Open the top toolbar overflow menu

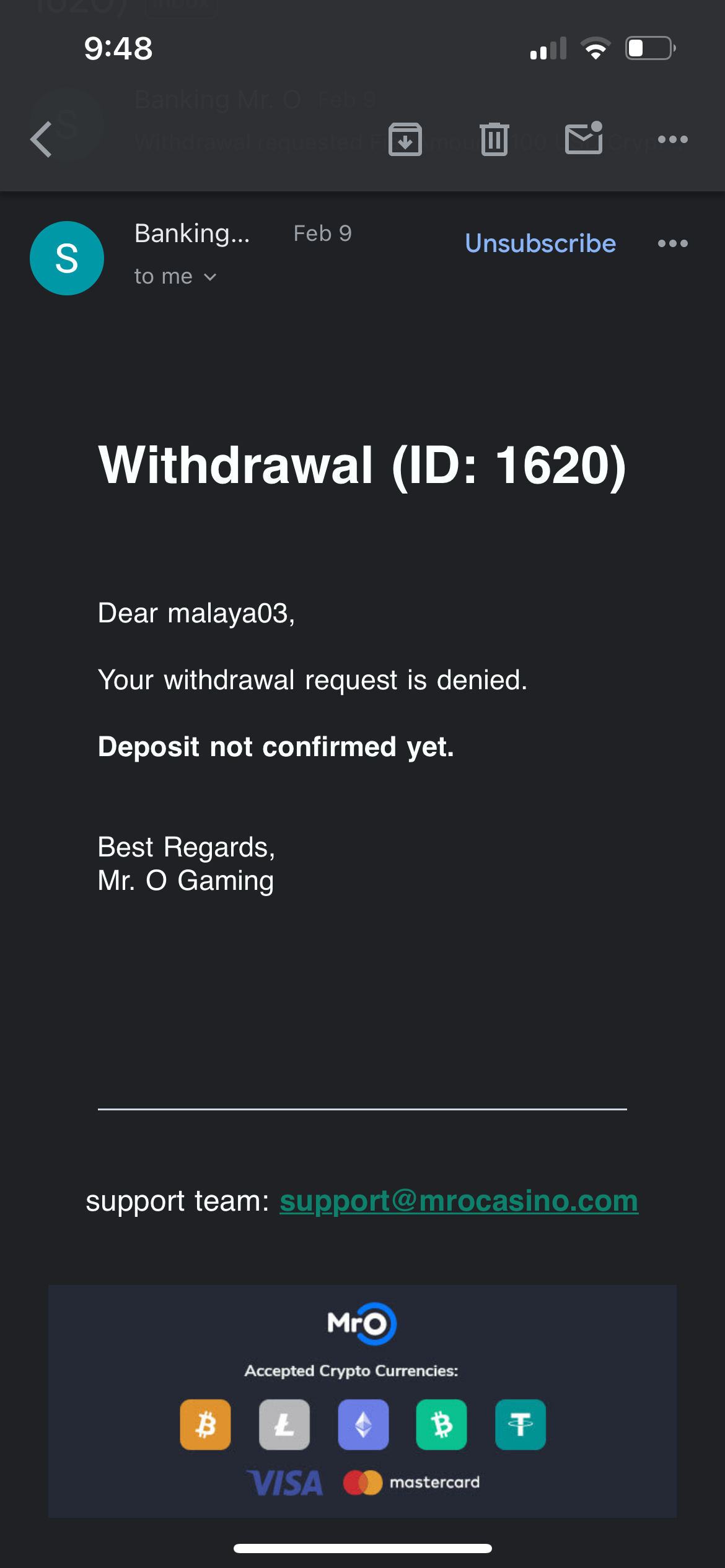[x=672, y=139]
